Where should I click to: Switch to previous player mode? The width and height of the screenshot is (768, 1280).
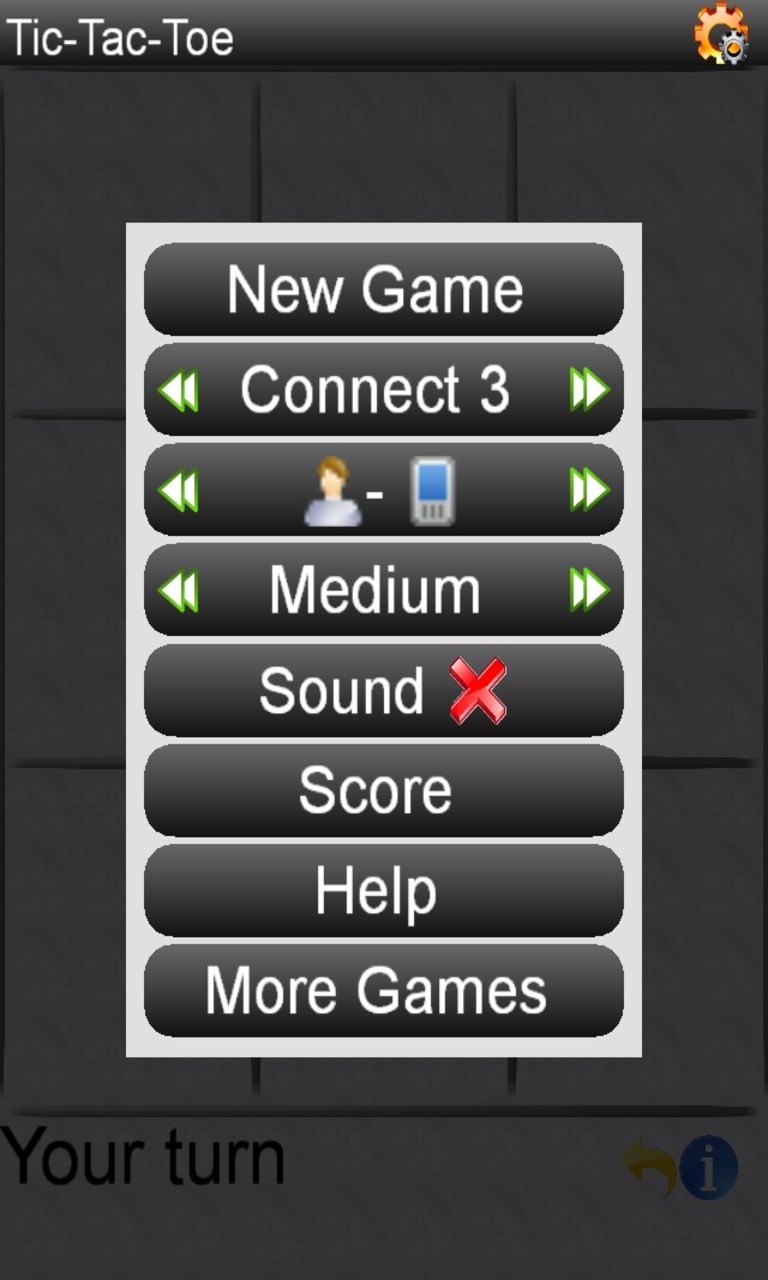pos(179,490)
